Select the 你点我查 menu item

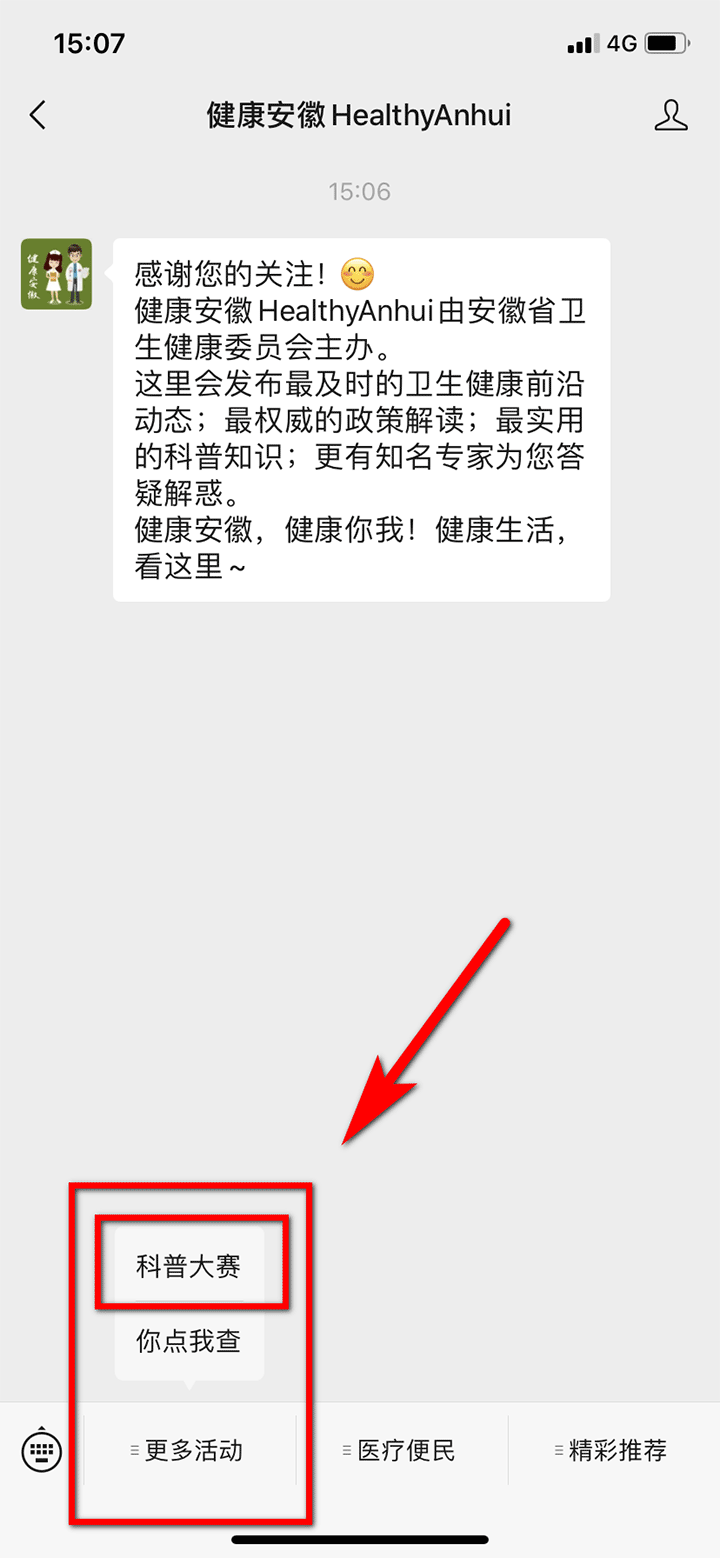(189, 1341)
